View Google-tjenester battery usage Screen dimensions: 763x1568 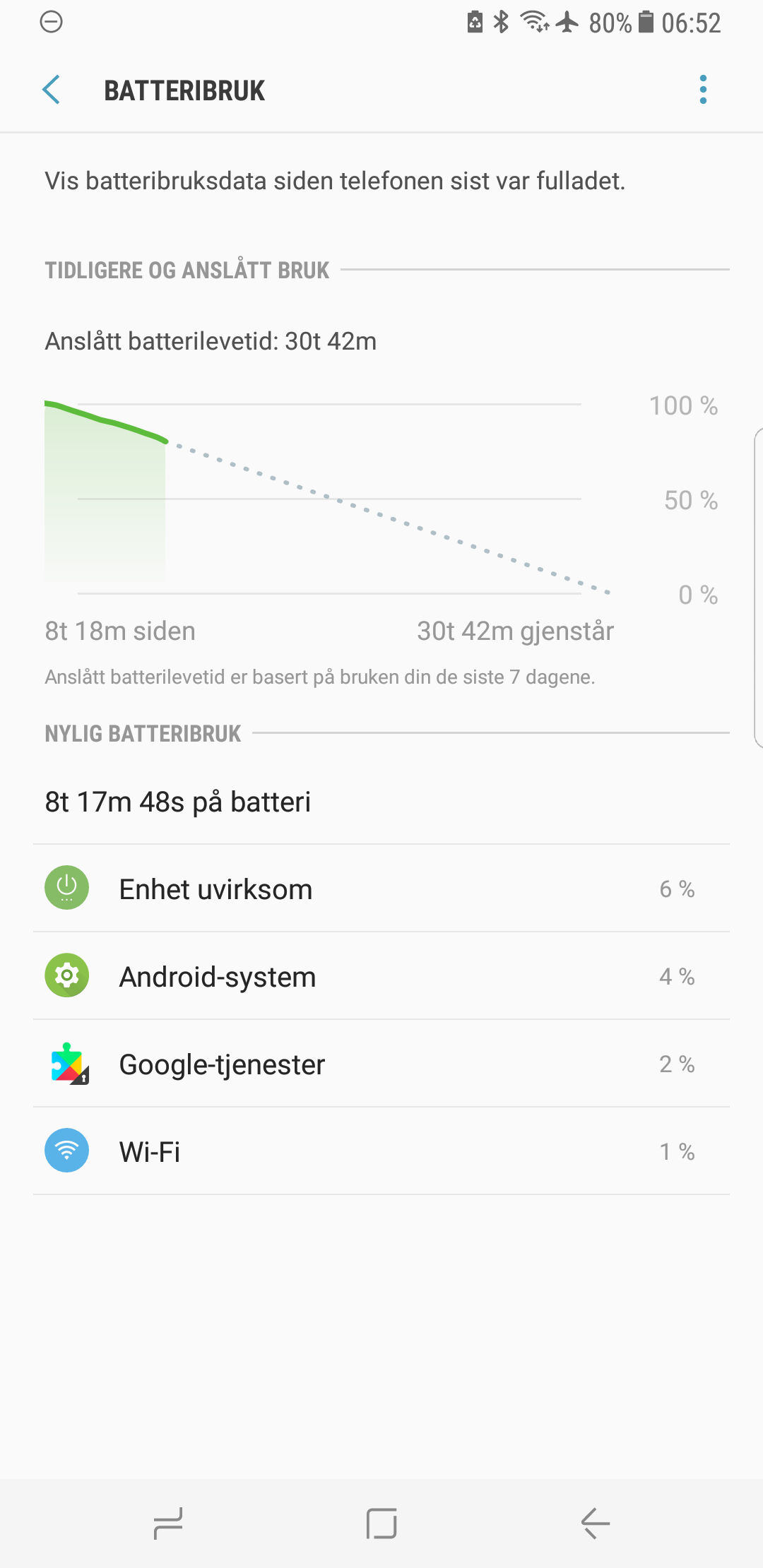click(x=381, y=1064)
